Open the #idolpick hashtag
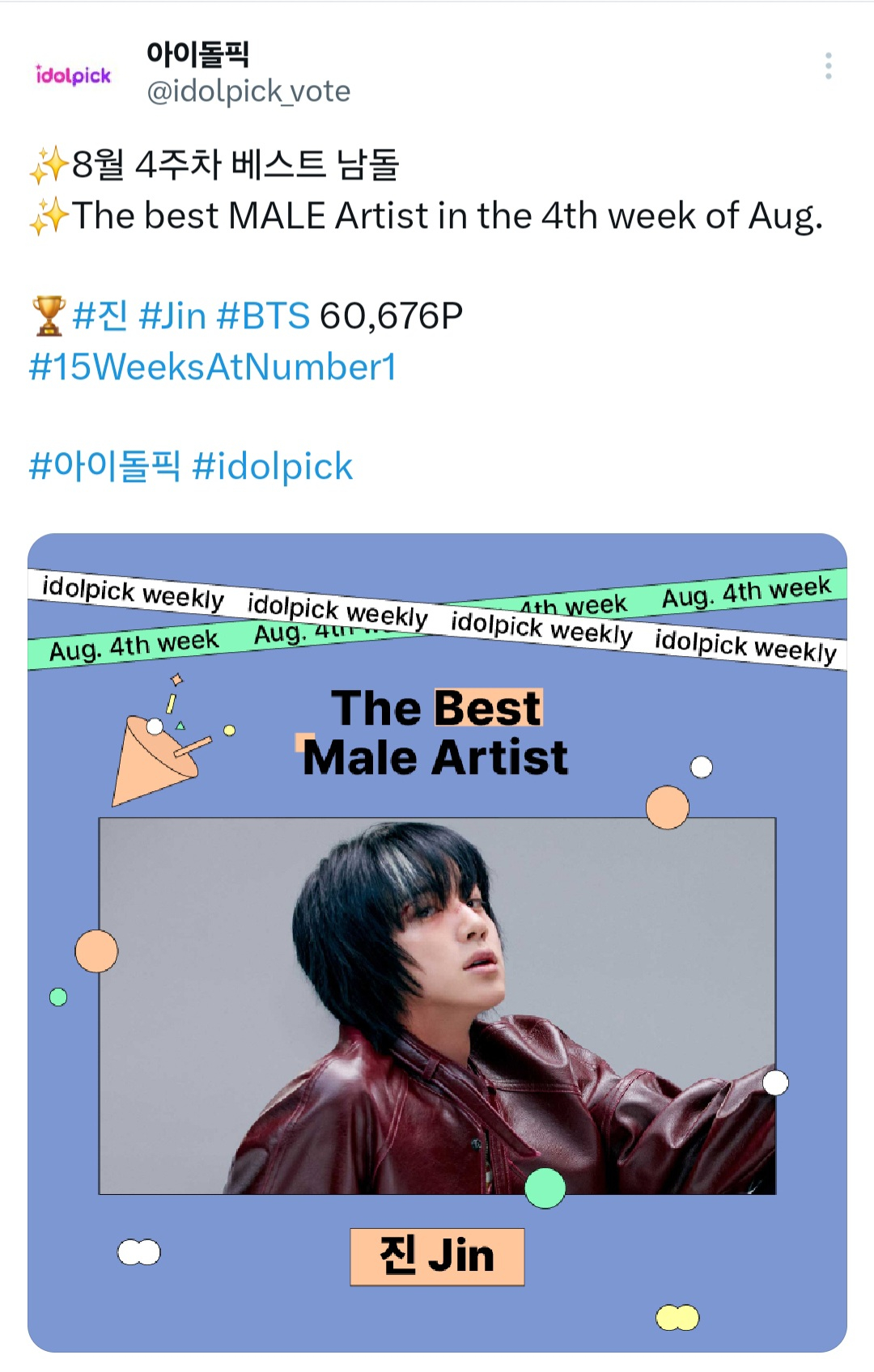 273,466
